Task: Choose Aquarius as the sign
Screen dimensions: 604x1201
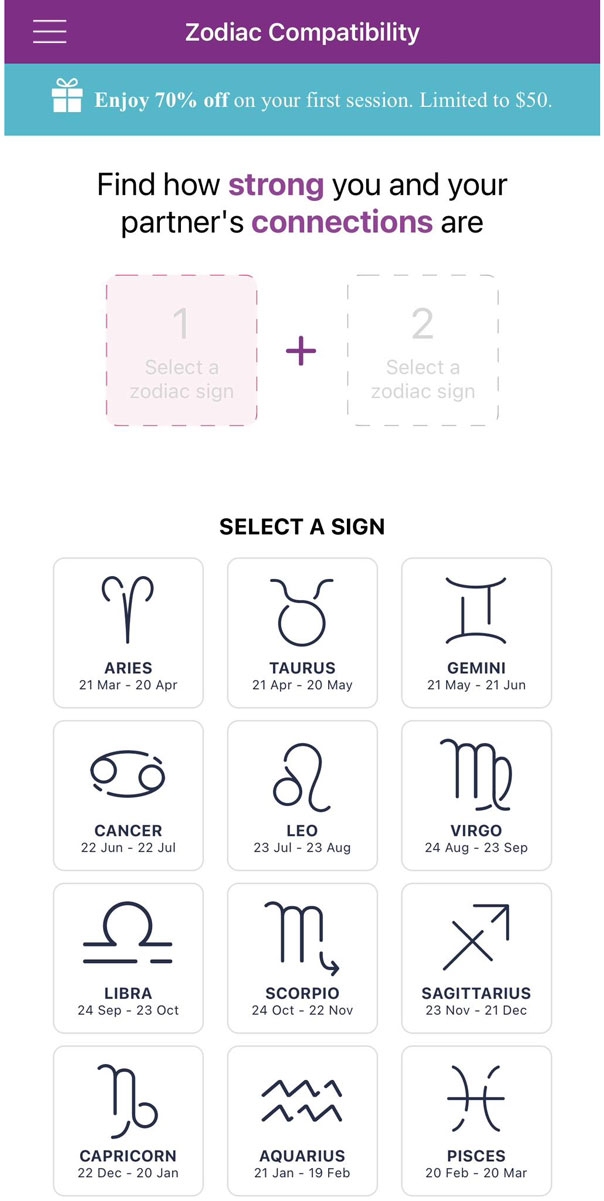Action: click(x=302, y=1120)
